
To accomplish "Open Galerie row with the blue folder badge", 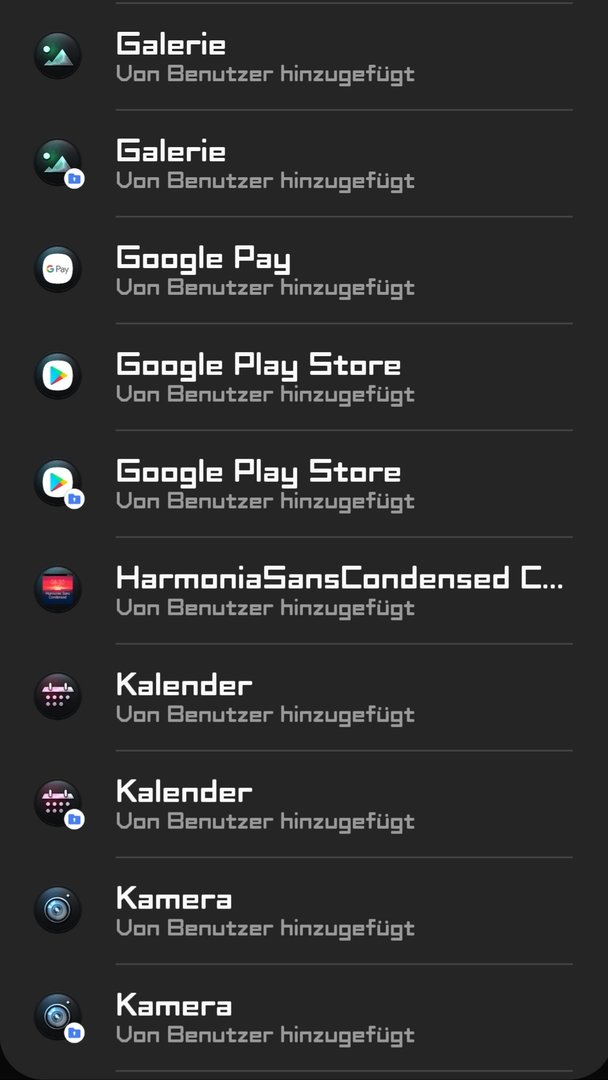I will tap(304, 163).
